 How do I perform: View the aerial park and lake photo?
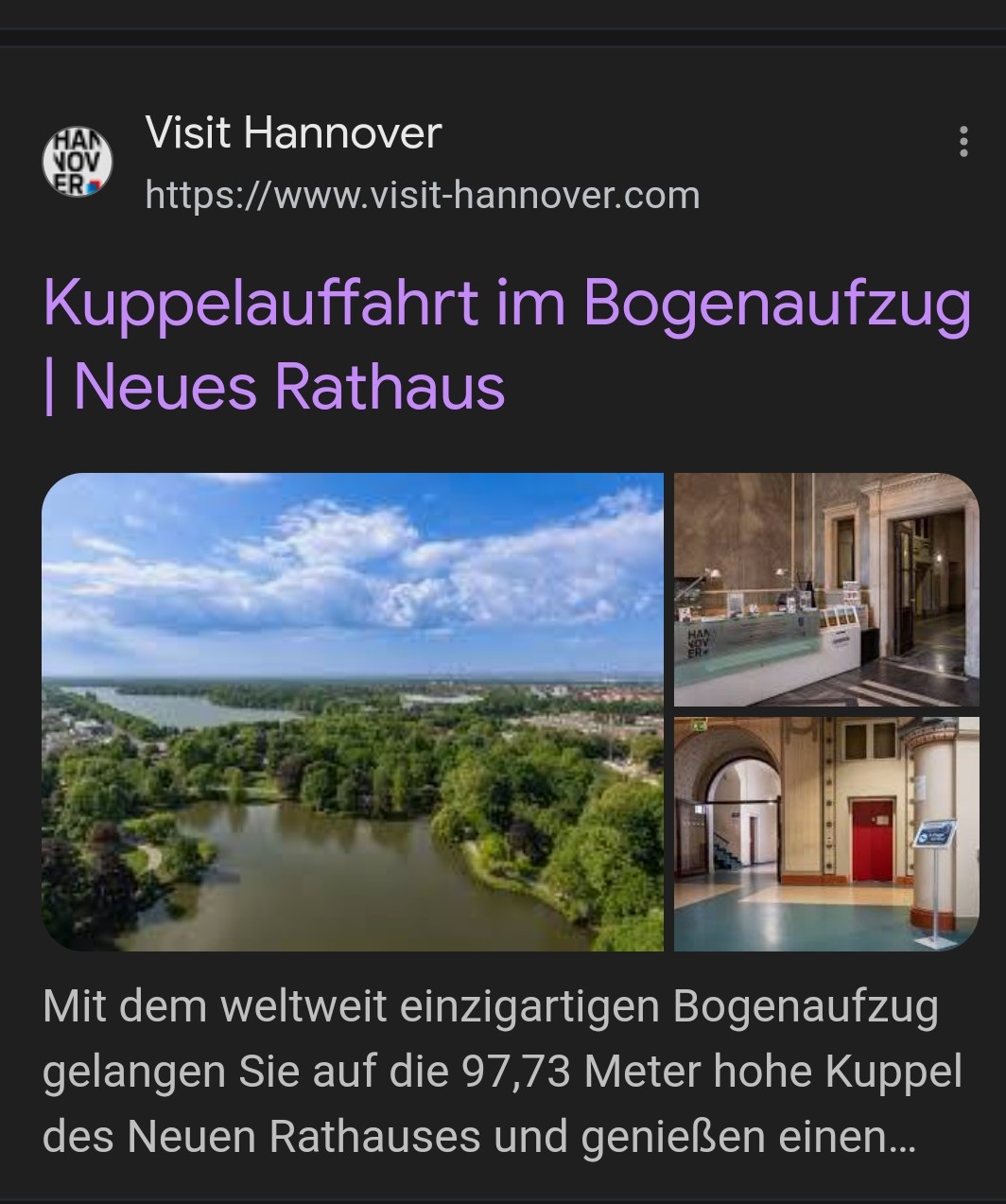pyautogui.click(x=353, y=711)
